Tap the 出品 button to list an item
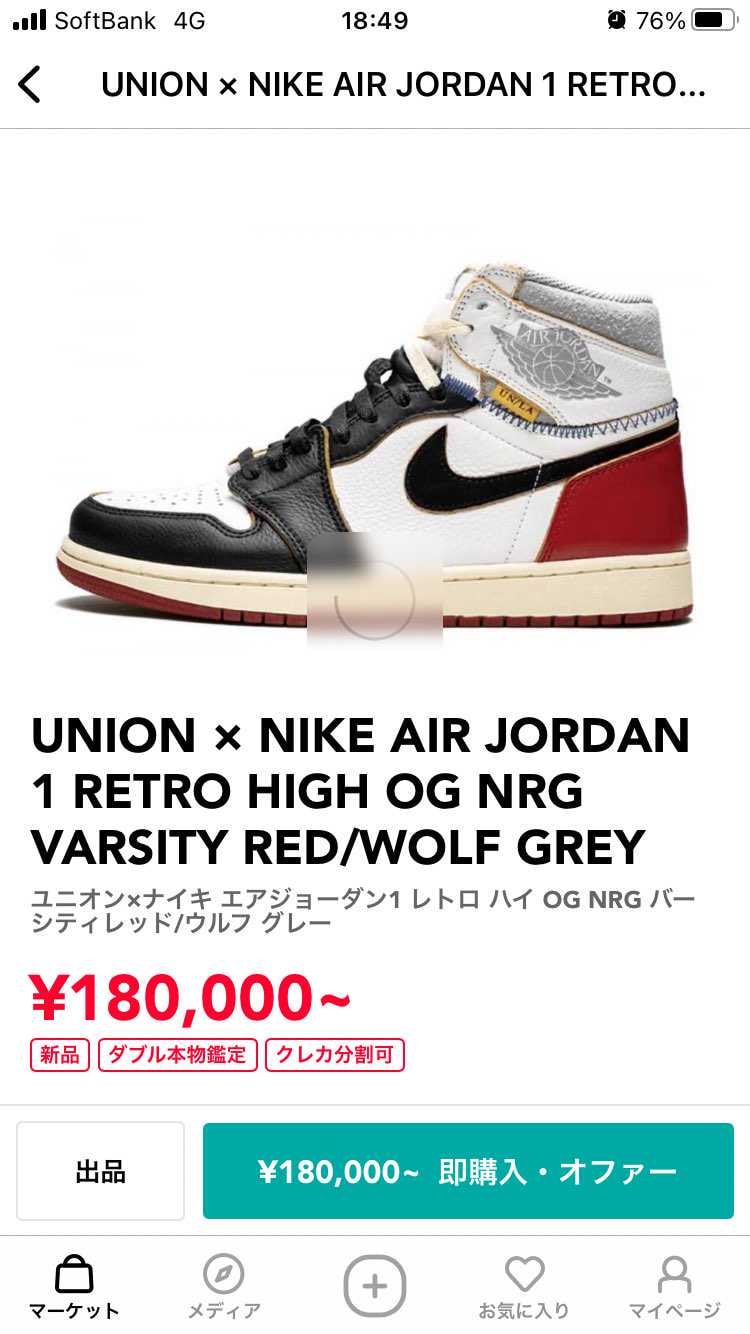Image resolution: width=750 pixels, height=1334 pixels. pyautogui.click(x=100, y=1171)
